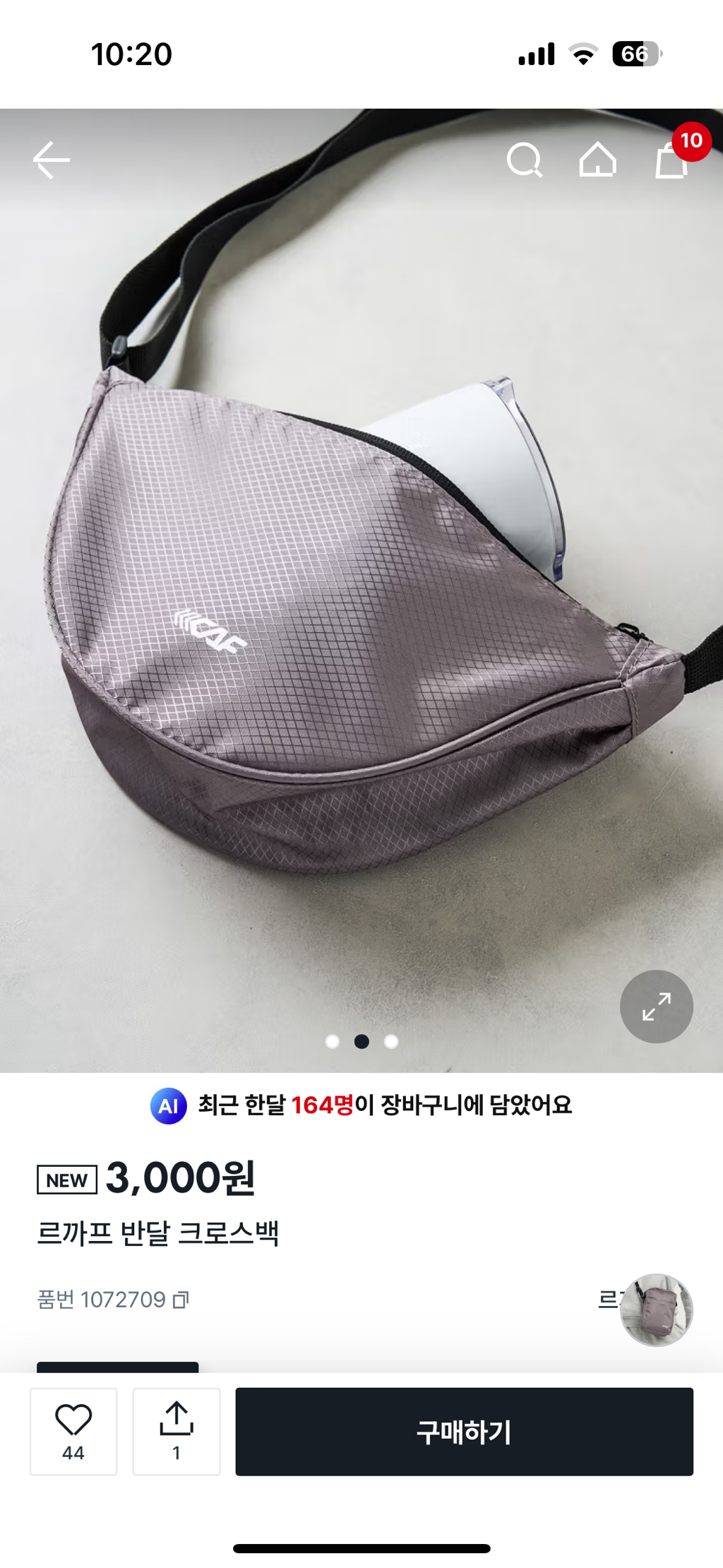Open the shopping cart with 10 items
723x1568 pixels.
tap(672, 160)
